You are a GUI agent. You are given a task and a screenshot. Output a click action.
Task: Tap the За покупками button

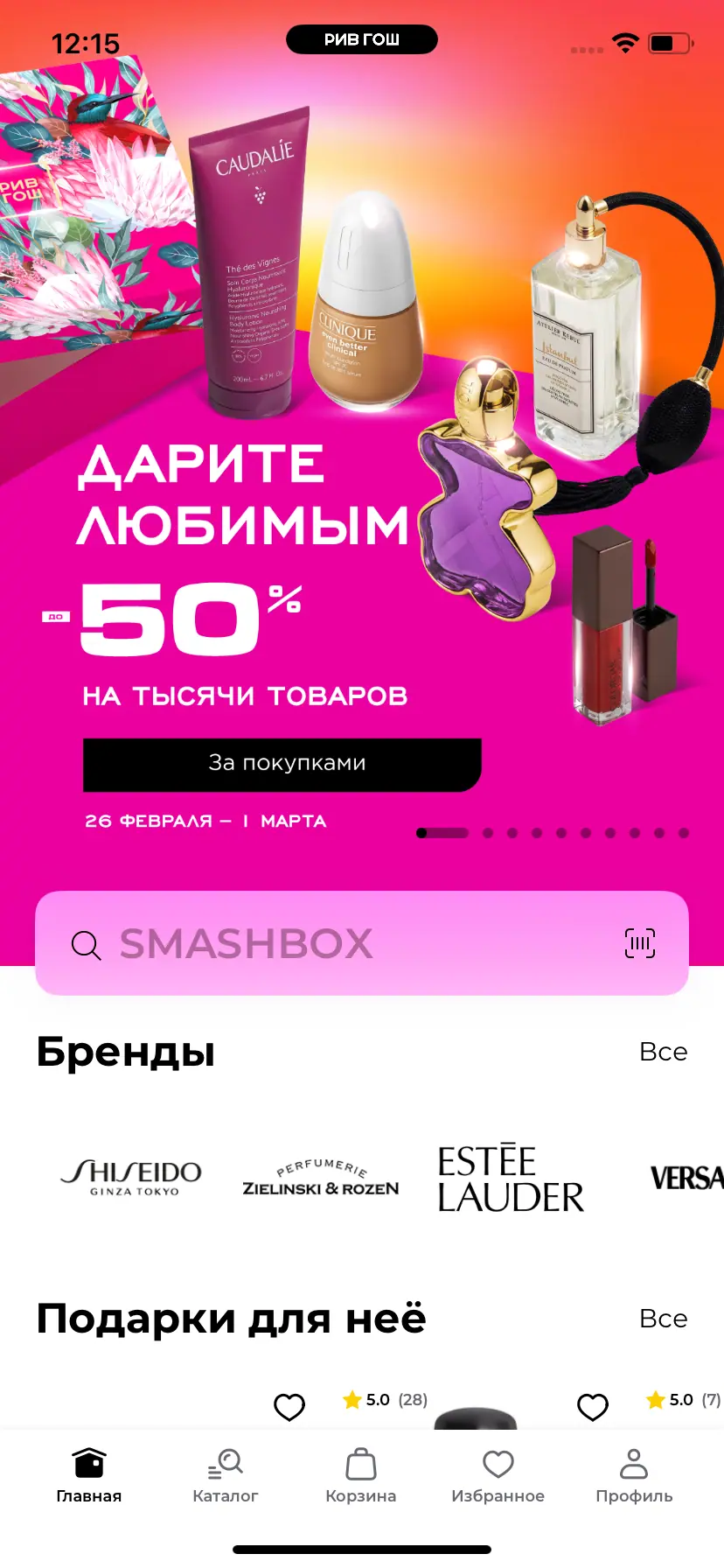click(282, 764)
